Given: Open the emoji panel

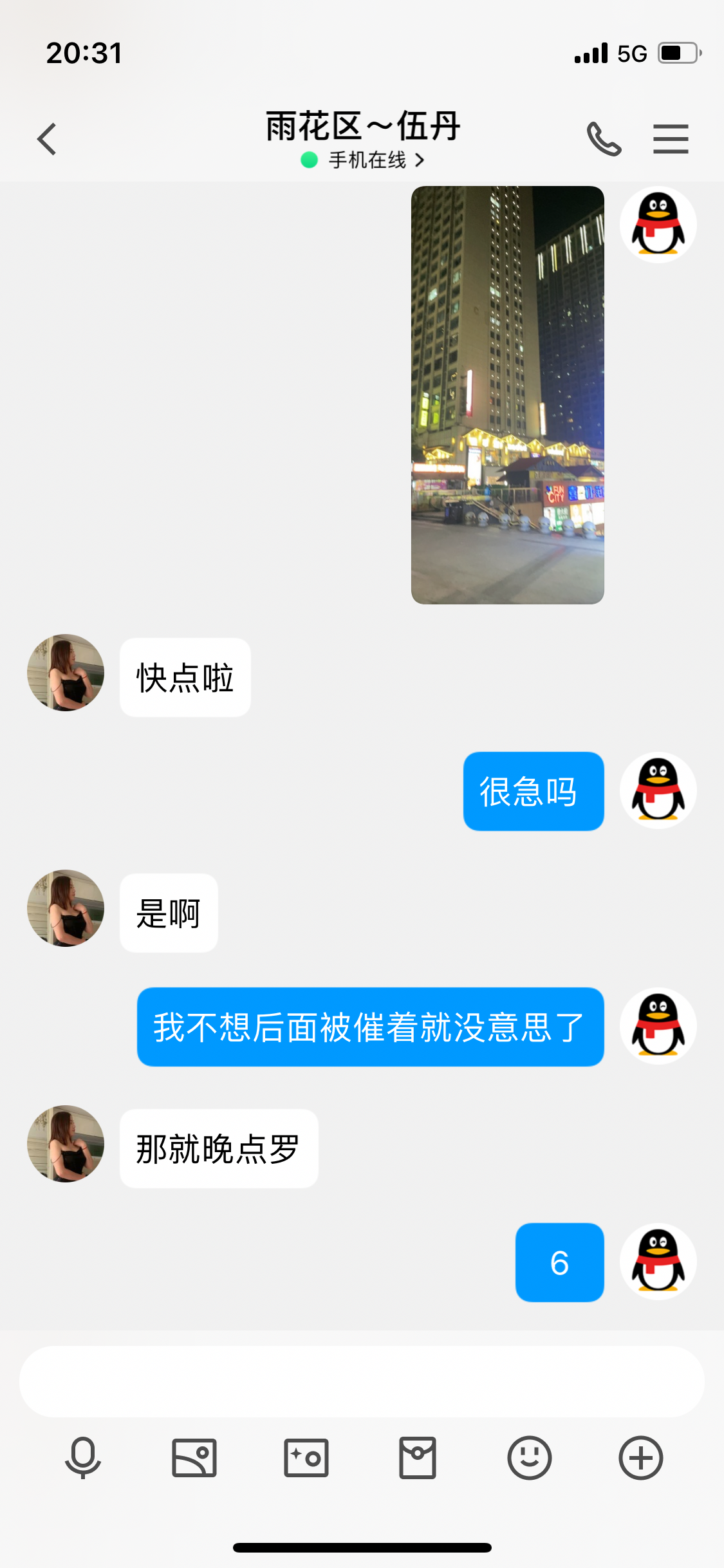Looking at the screenshot, I should (529, 1457).
